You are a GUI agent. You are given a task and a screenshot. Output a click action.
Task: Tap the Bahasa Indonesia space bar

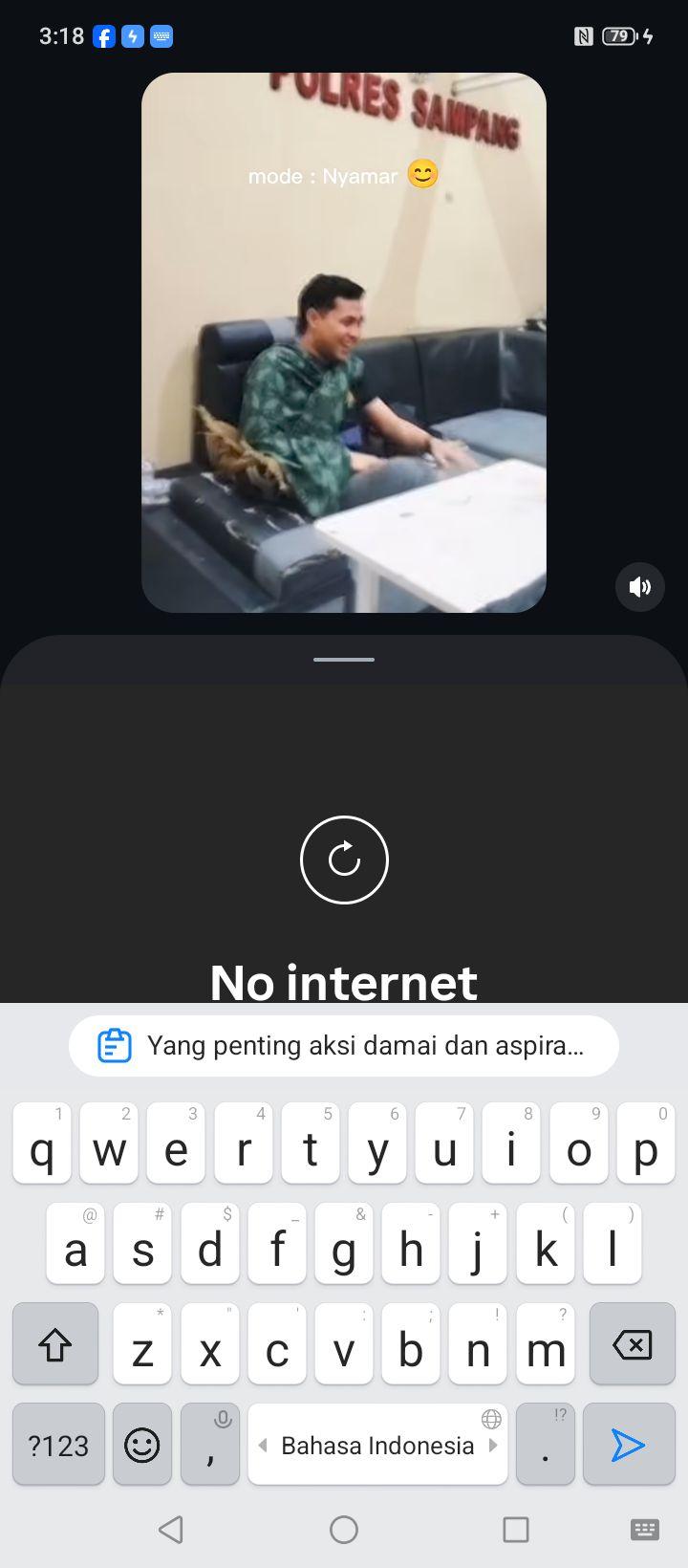[x=377, y=1445]
